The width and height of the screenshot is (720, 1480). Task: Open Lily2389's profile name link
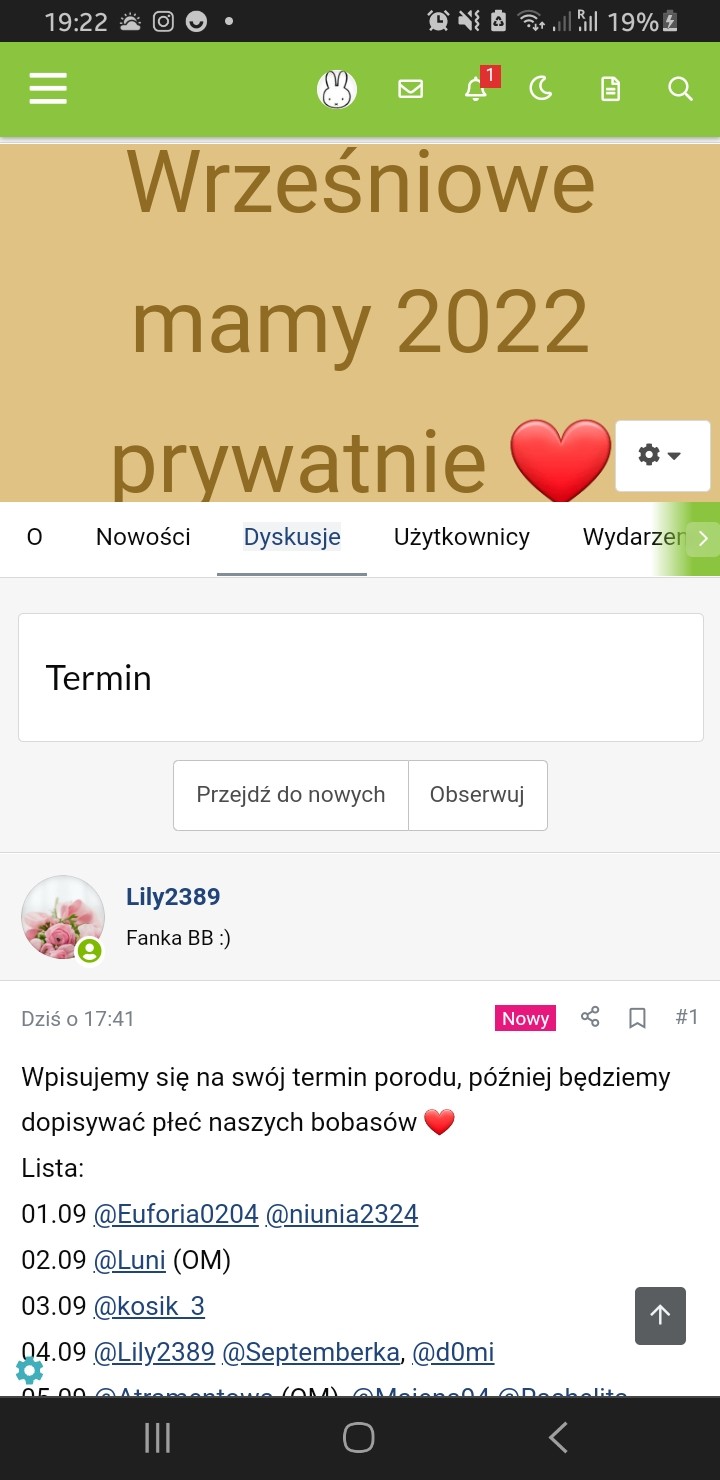(x=173, y=896)
